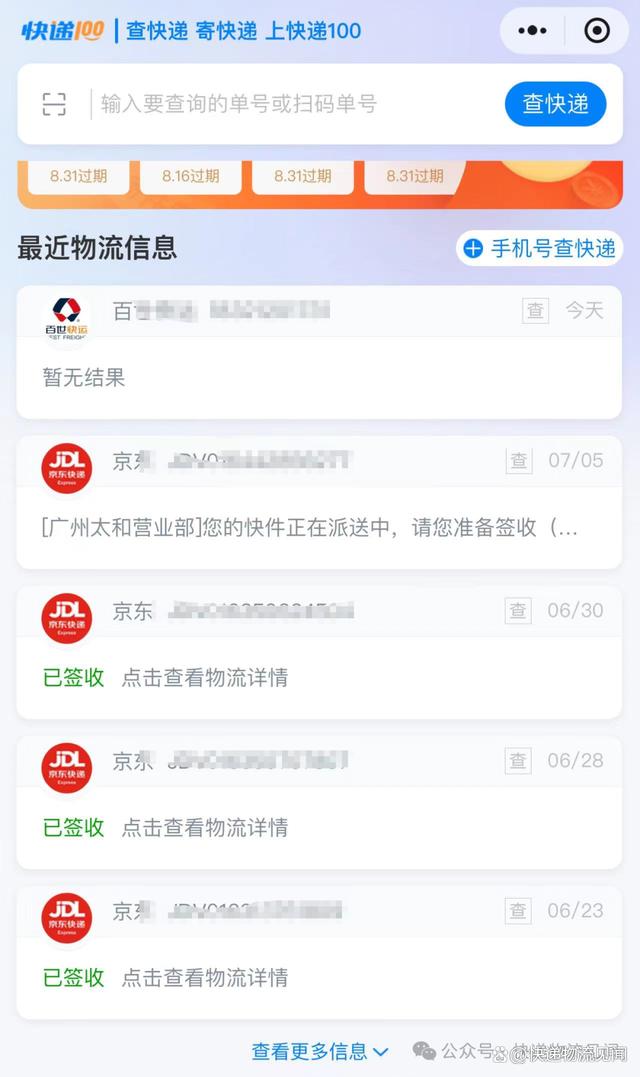The height and width of the screenshot is (1077, 640).
Task: Select the coupon expiring 8.16过期
Action: (x=191, y=177)
